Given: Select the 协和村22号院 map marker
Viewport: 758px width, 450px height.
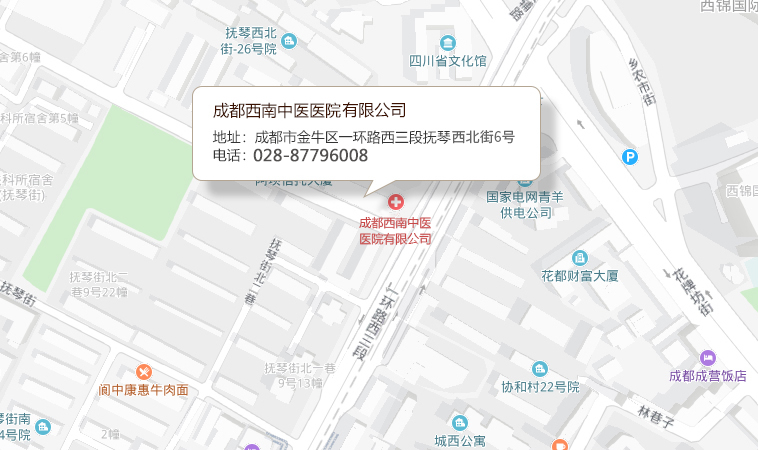Looking at the screenshot, I should click(540, 369).
